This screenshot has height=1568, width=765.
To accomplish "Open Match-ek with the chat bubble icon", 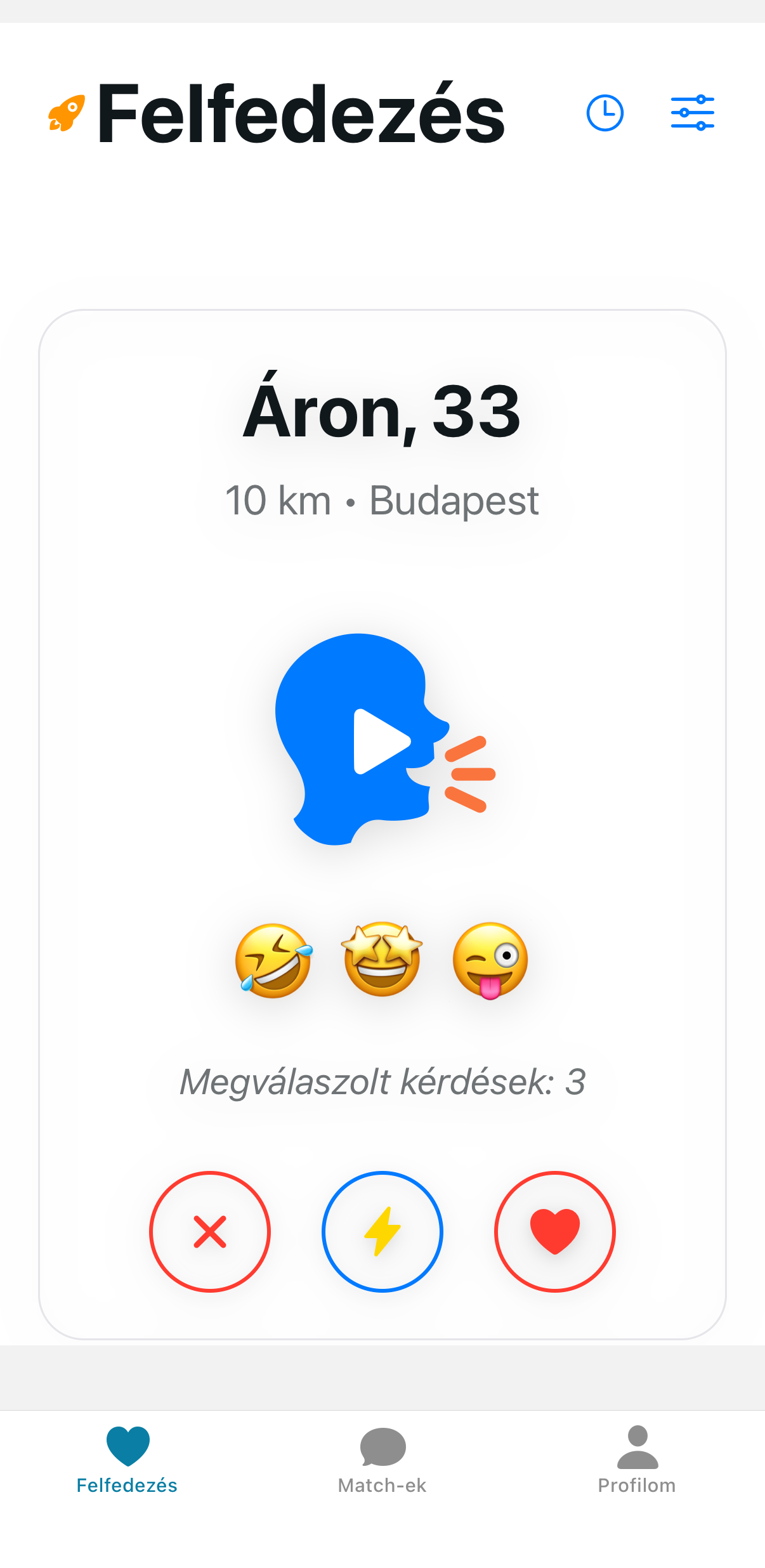I will pos(382,1447).
